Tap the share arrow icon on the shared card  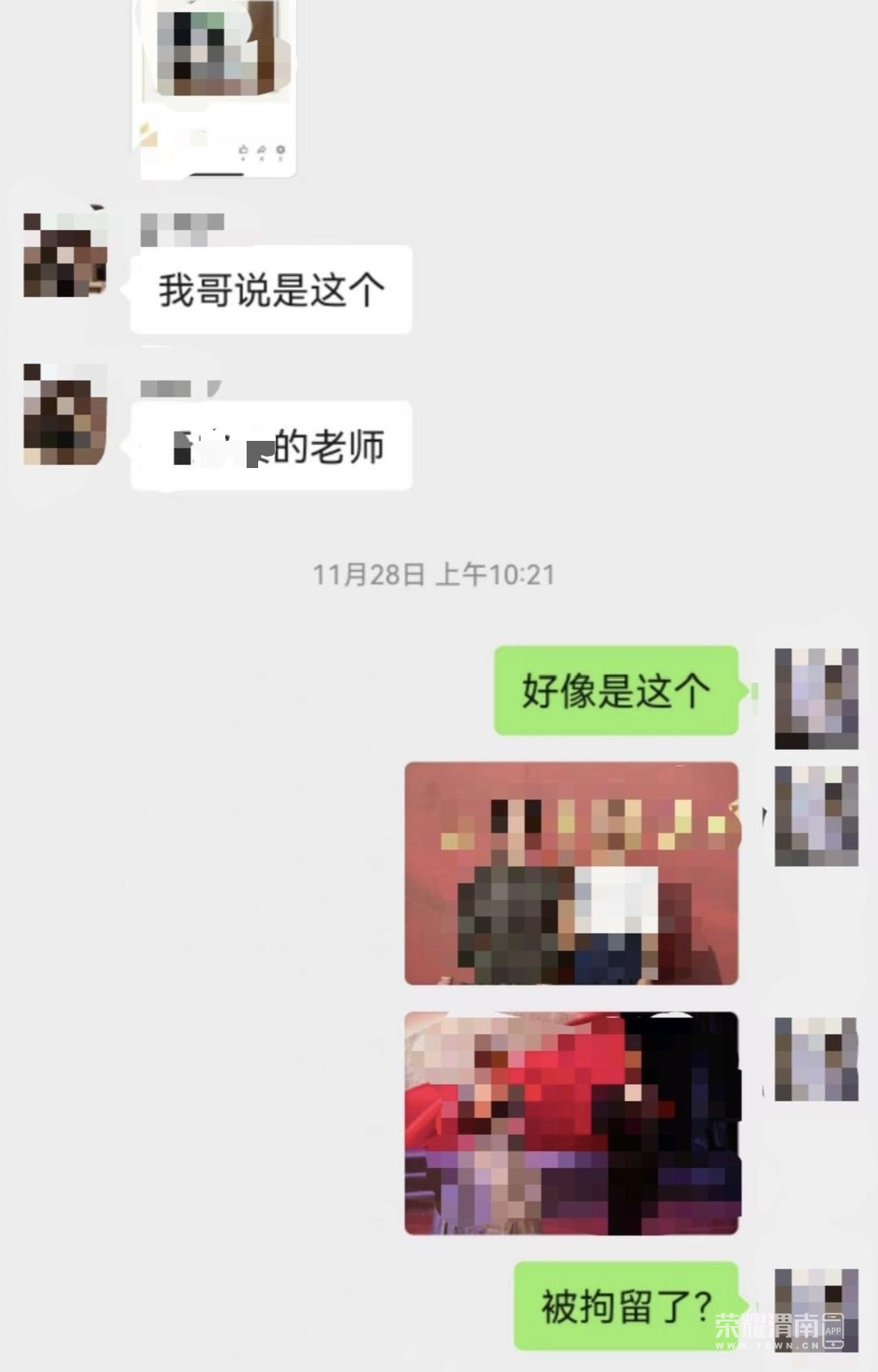[261, 151]
